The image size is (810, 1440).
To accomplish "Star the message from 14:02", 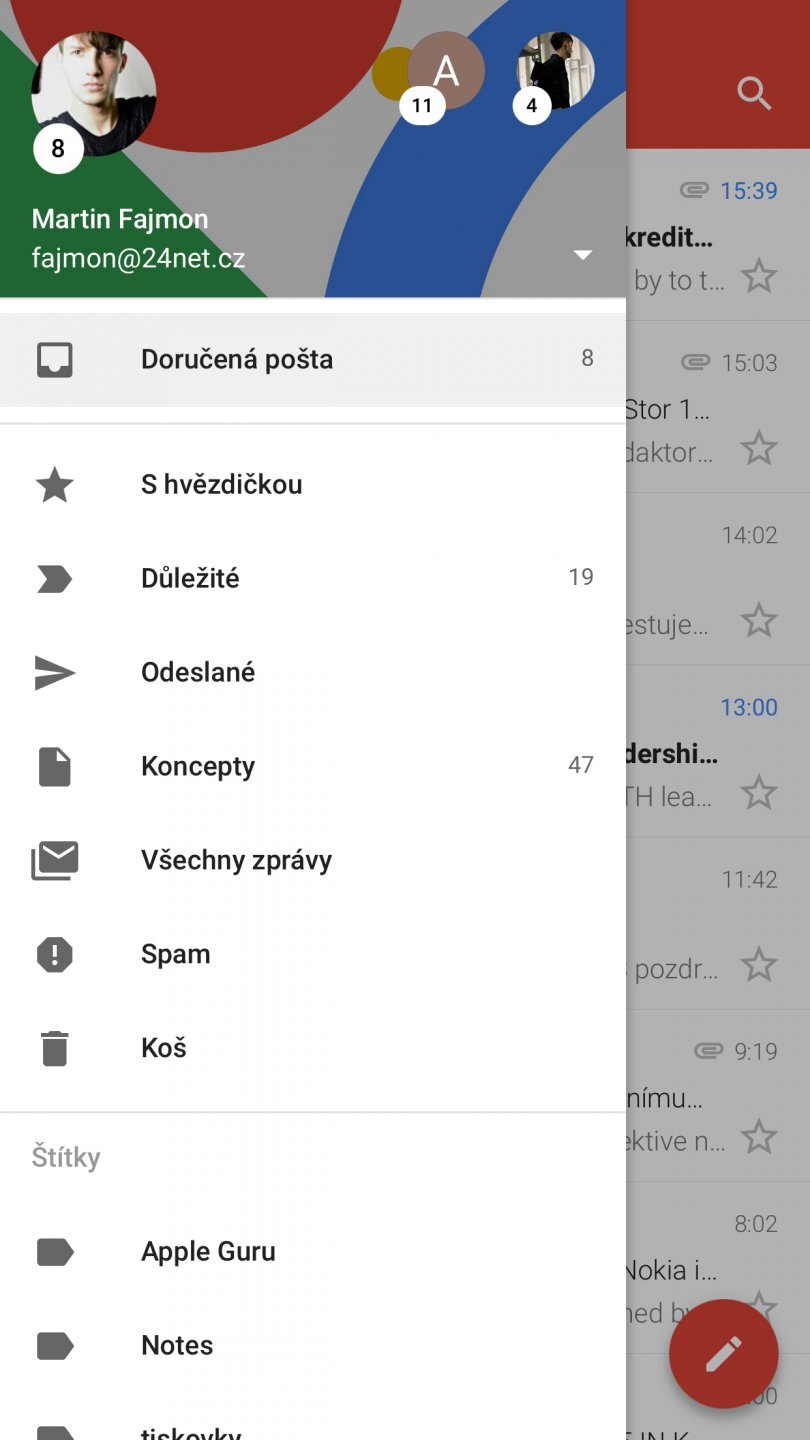I will click(x=760, y=621).
